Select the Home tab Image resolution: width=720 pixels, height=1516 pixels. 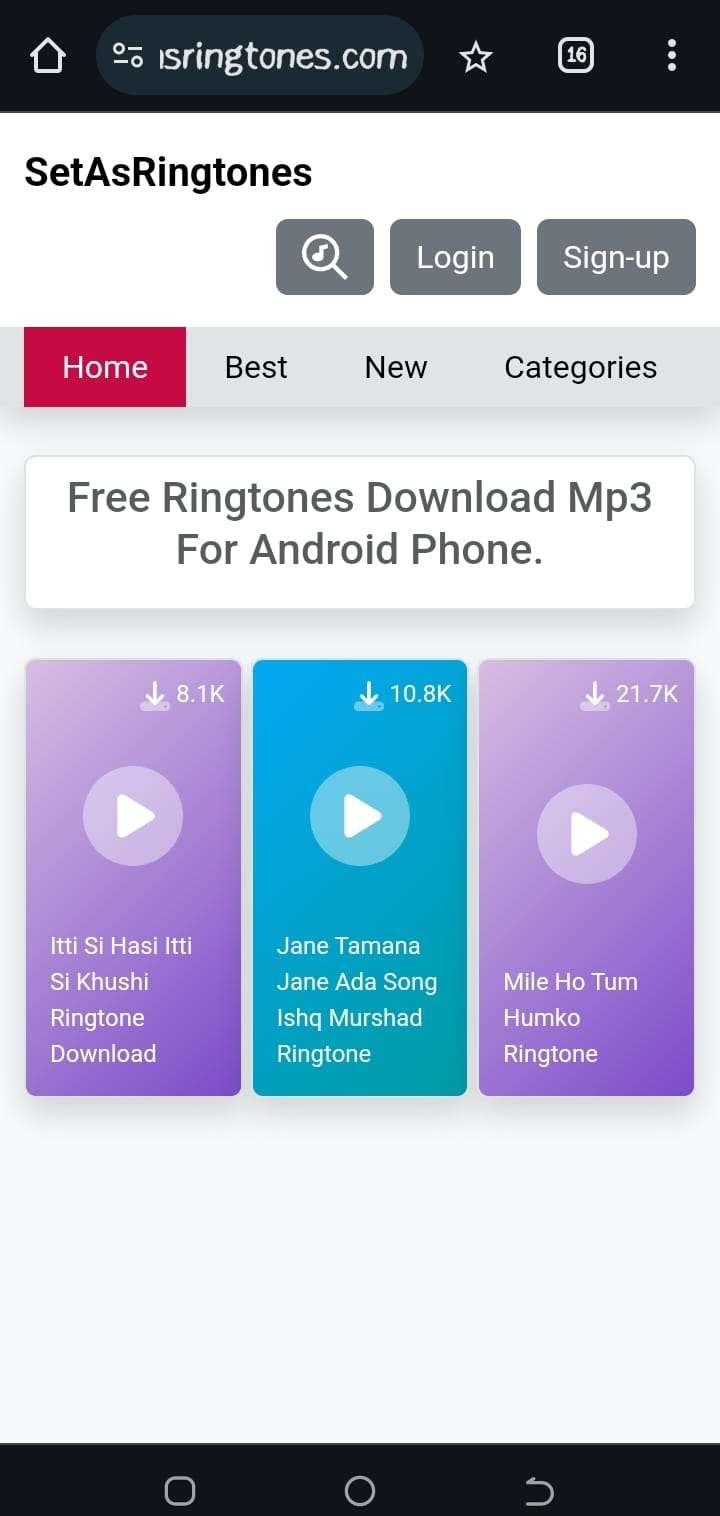[105, 367]
